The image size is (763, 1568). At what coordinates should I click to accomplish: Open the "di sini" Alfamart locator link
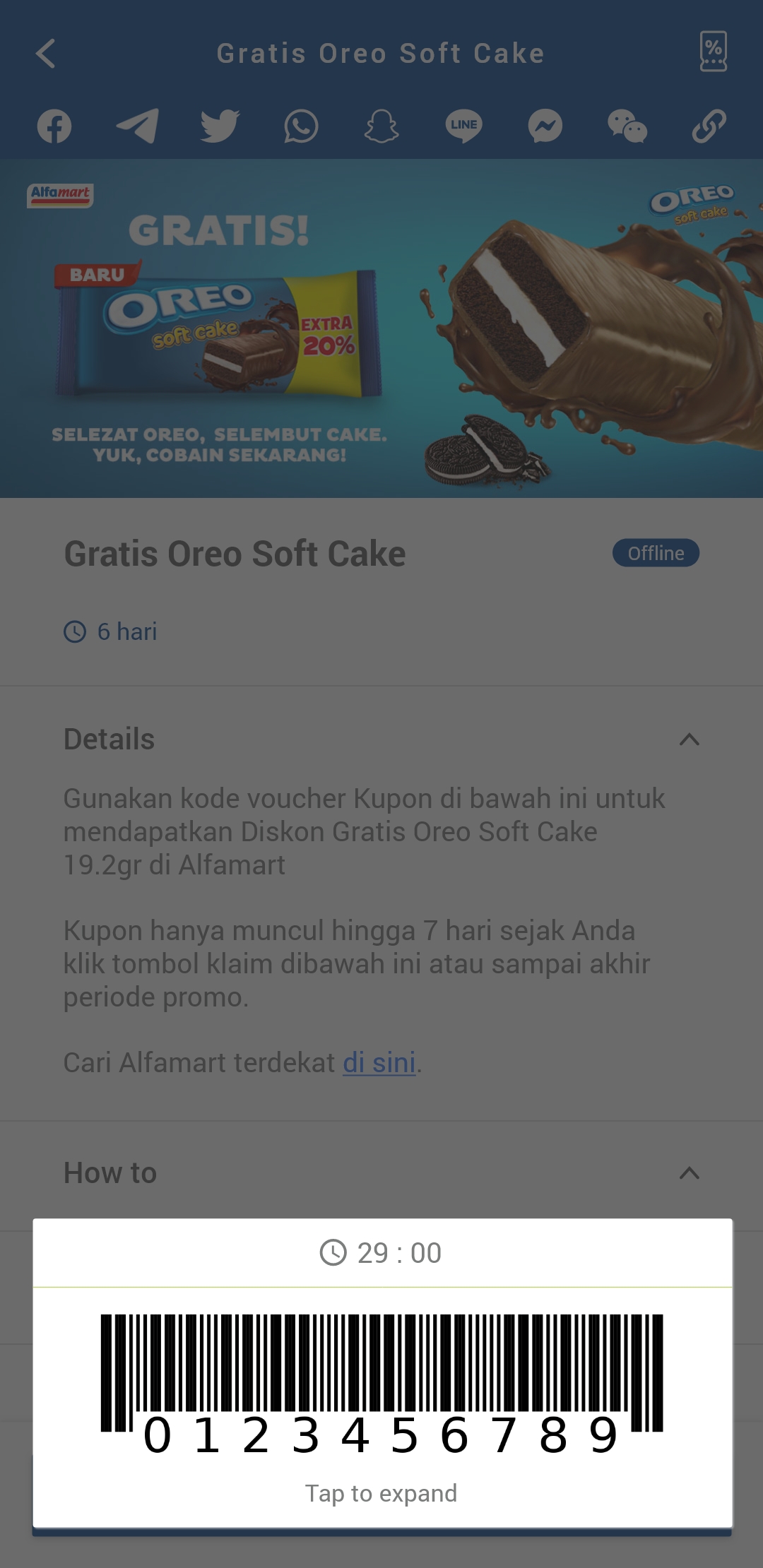pyautogui.click(x=379, y=1063)
